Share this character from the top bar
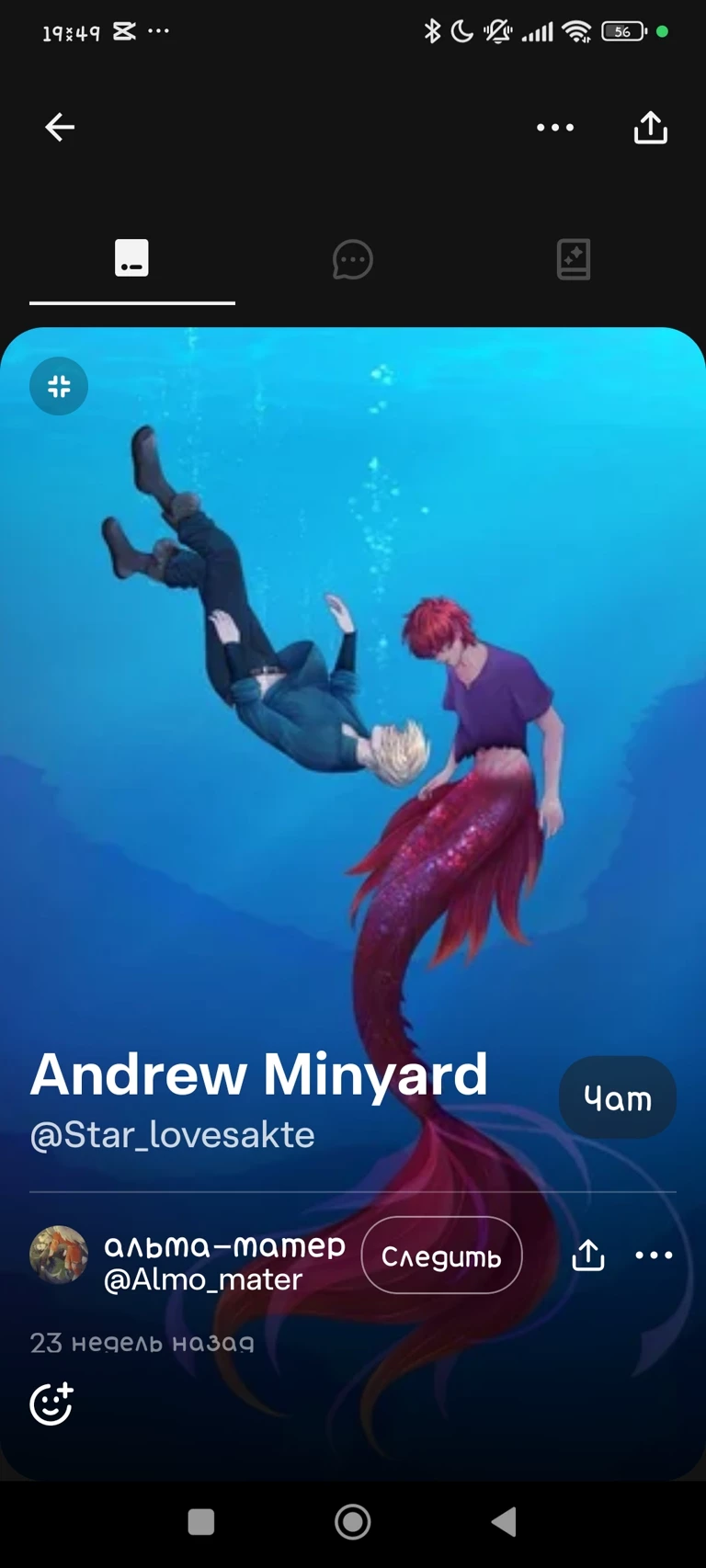 click(x=650, y=128)
